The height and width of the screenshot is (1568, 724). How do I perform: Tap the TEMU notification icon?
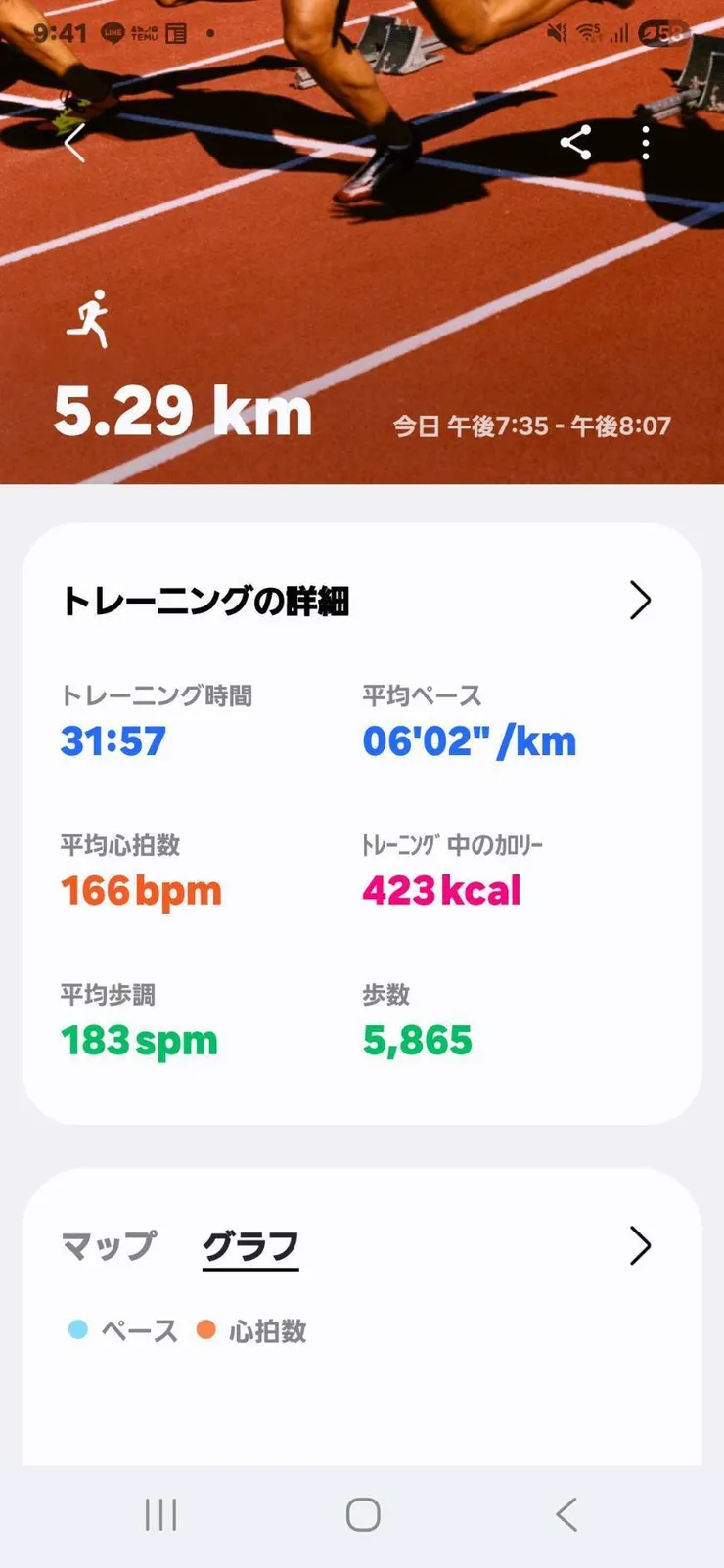[145, 31]
